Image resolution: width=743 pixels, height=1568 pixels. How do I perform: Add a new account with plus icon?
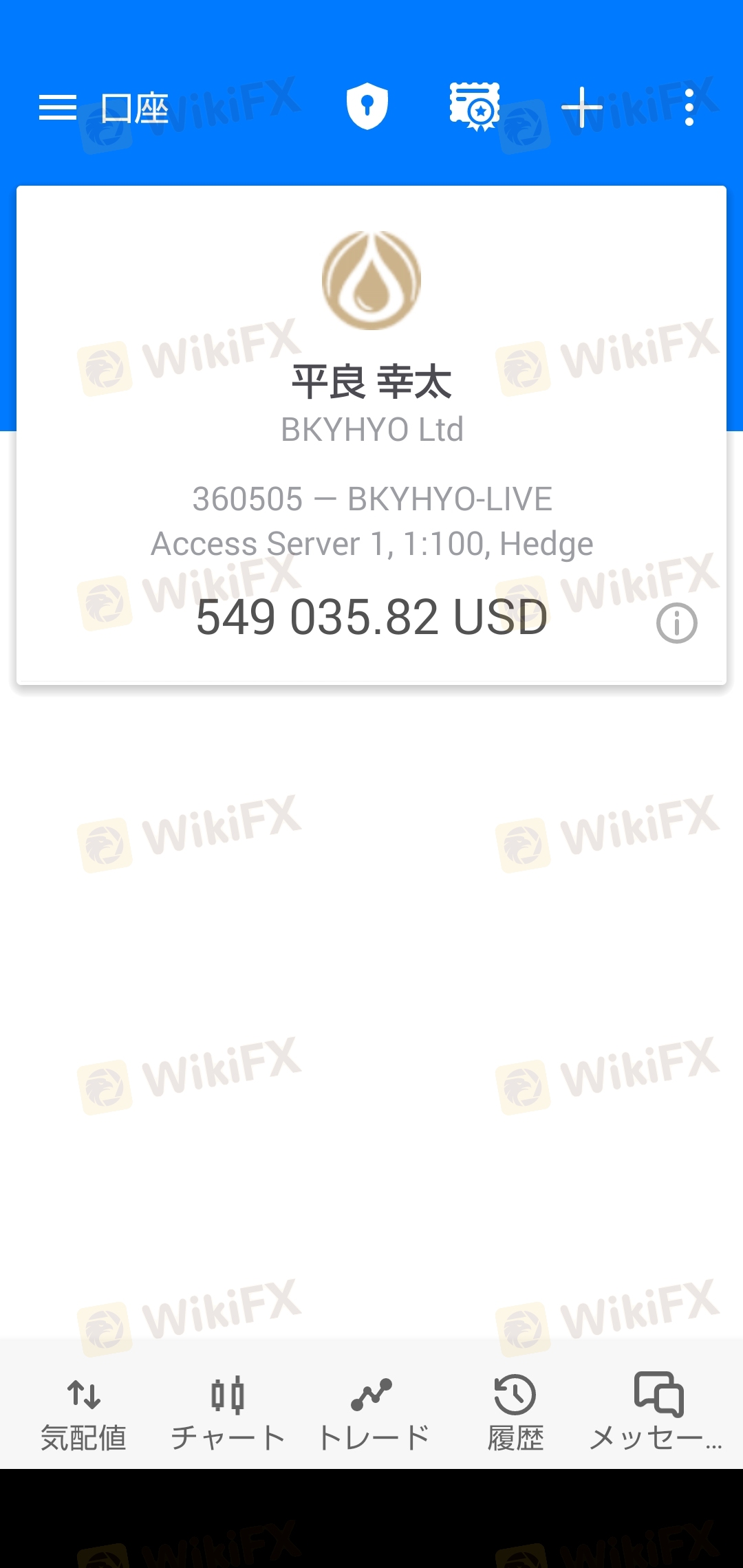pyautogui.click(x=582, y=108)
